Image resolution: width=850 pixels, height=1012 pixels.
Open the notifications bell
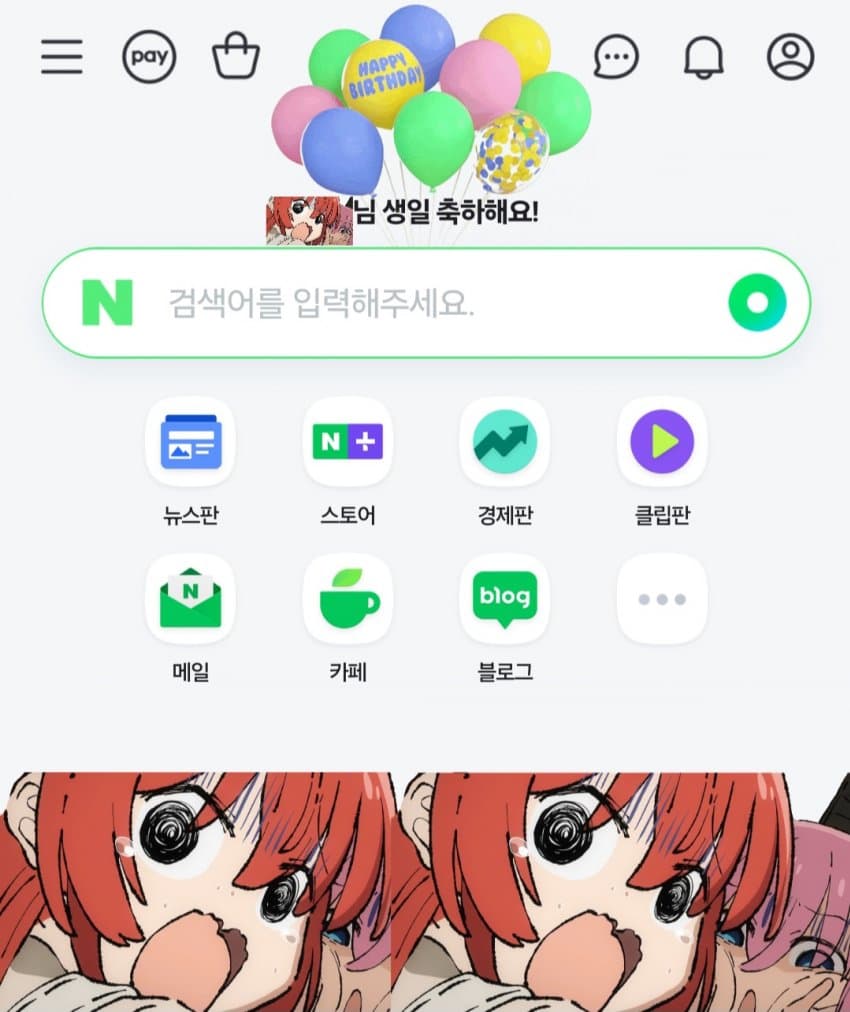coord(704,57)
